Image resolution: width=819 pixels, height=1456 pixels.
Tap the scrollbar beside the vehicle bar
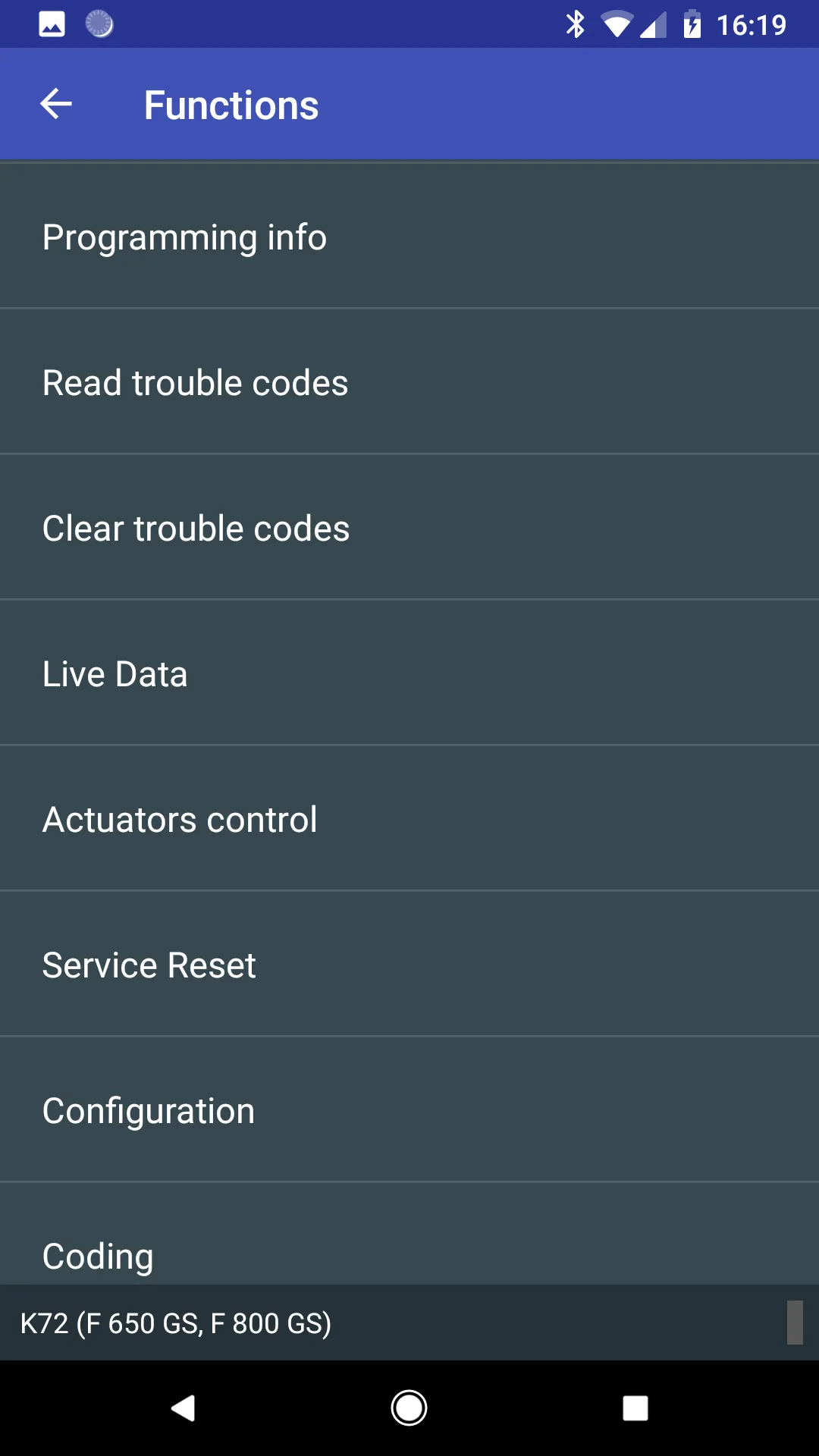point(795,1323)
